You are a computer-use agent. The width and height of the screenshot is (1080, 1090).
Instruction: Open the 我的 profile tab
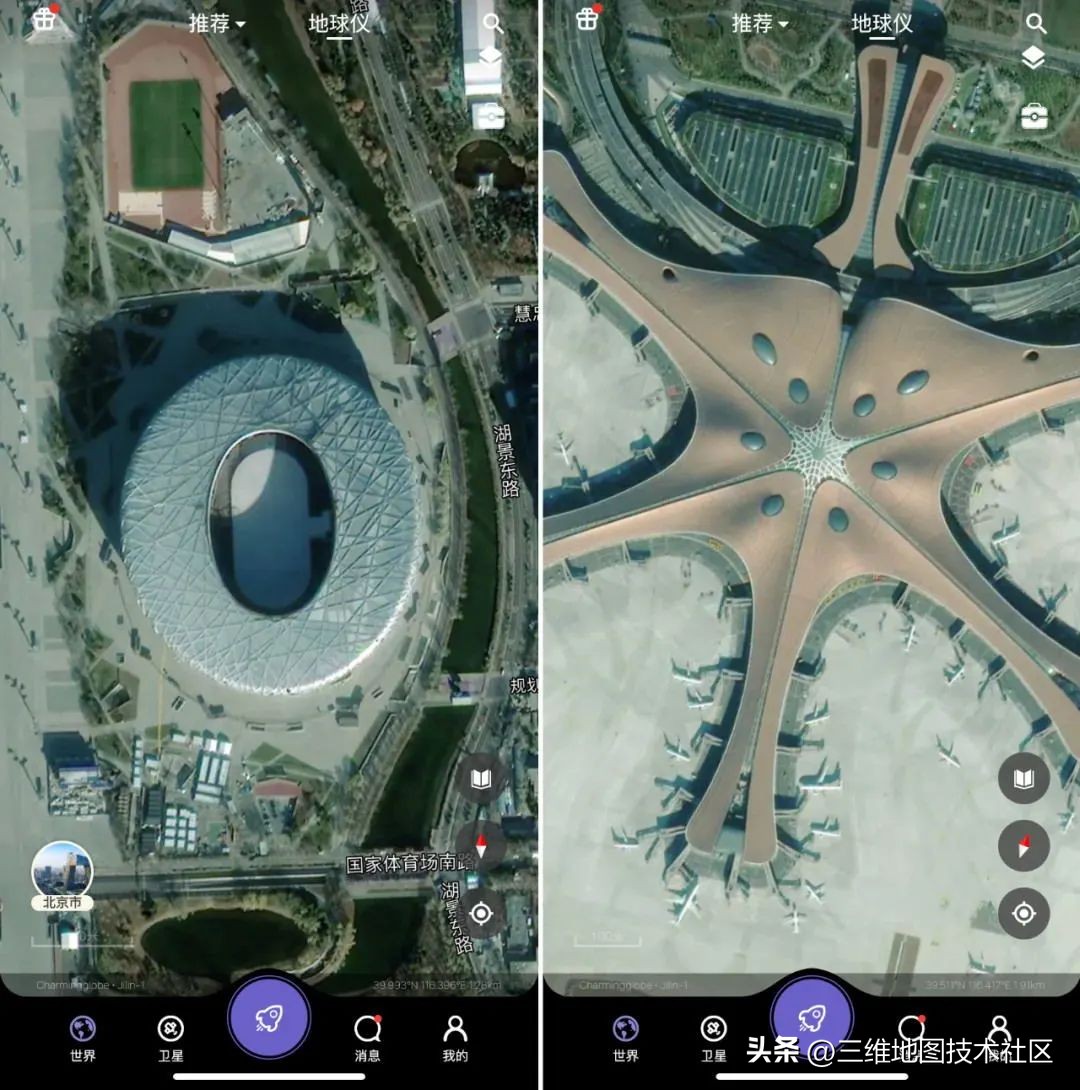457,1032
